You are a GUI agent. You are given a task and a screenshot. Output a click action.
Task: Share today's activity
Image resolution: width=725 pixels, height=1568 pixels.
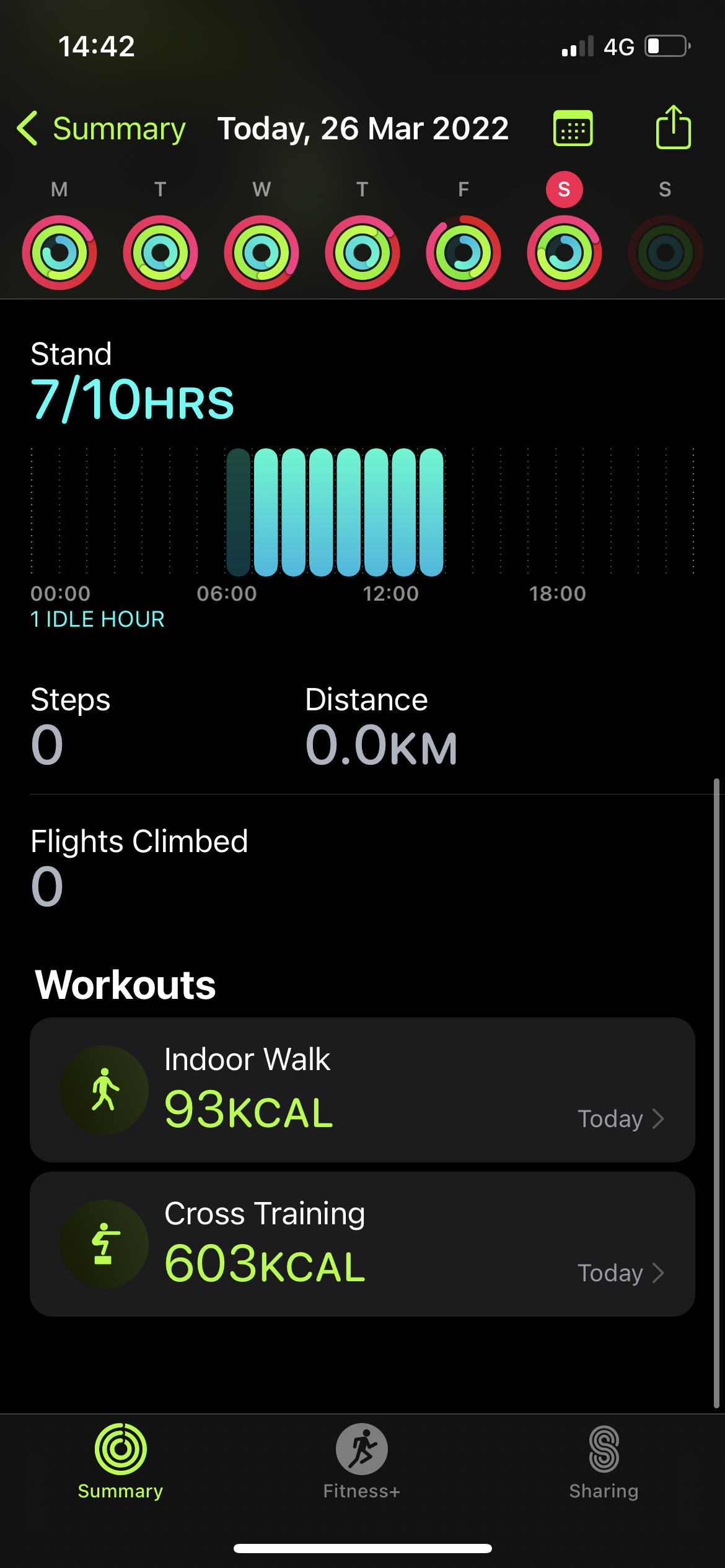(x=673, y=128)
